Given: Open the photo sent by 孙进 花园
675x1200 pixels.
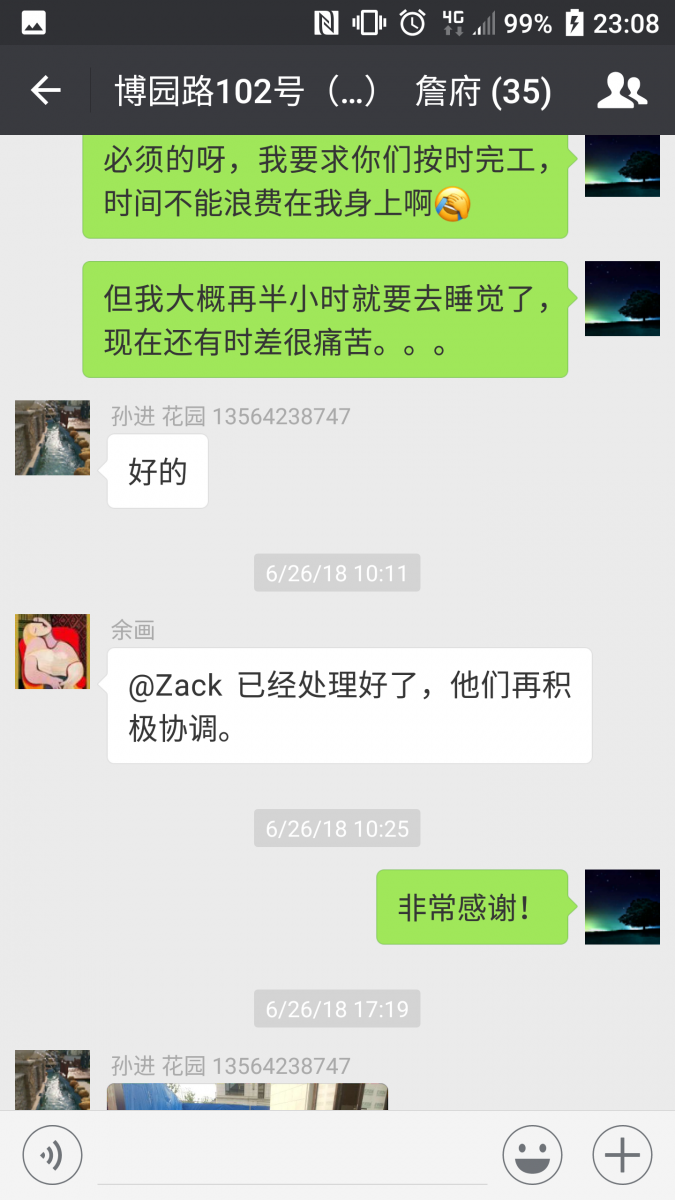Looking at the screenshot, I should click(x=247, y=1097).
